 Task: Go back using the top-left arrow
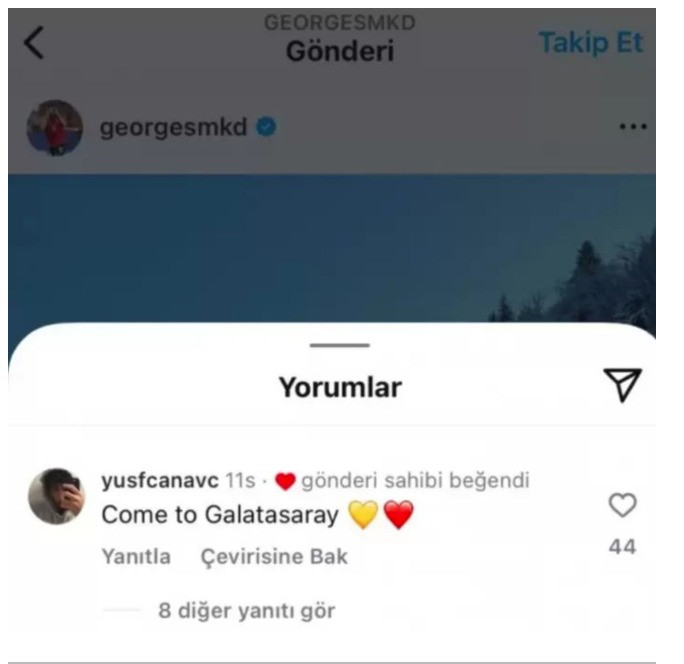click(34, 43)
